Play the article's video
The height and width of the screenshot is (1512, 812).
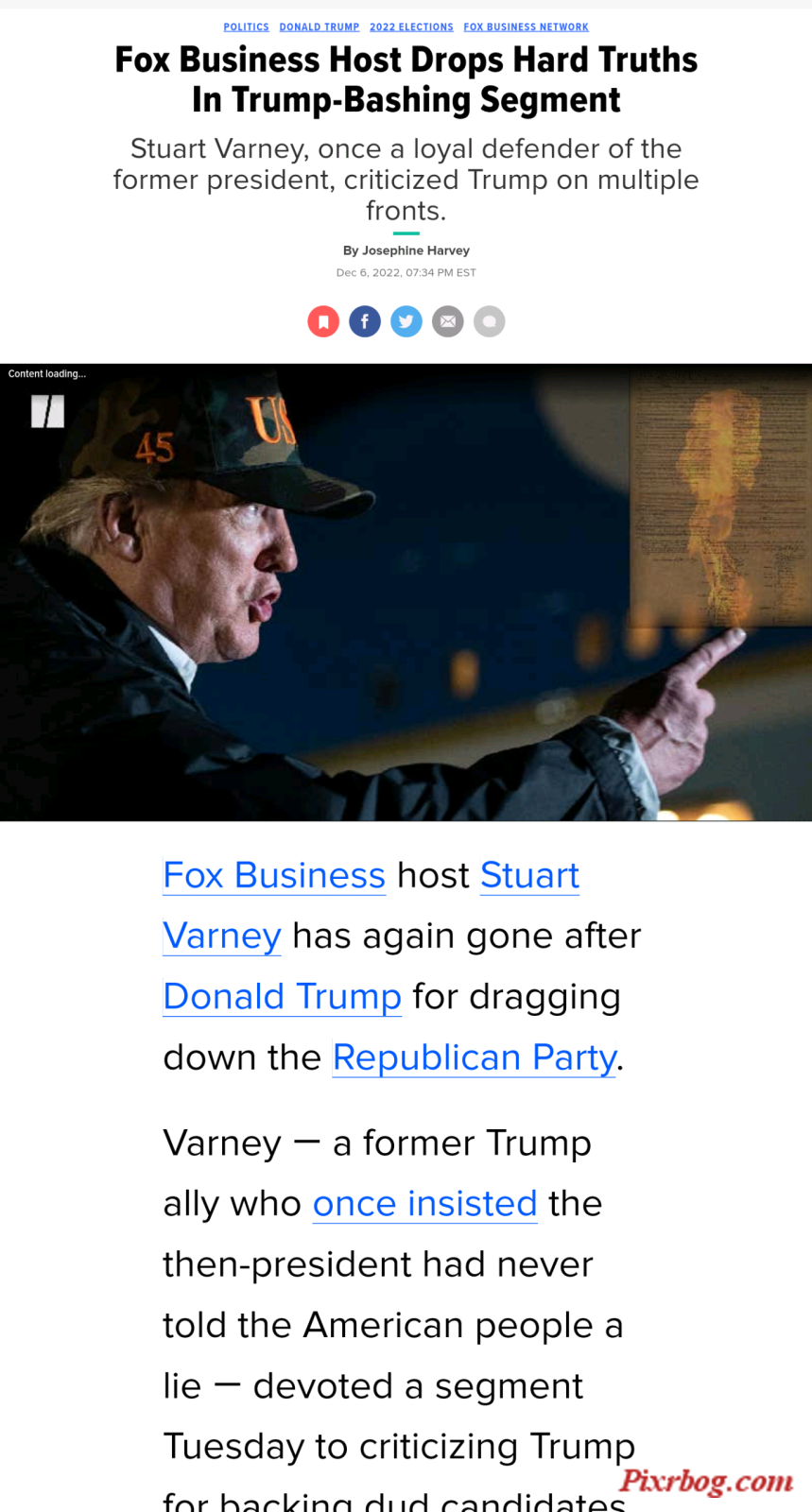click(x=47, y=411)
